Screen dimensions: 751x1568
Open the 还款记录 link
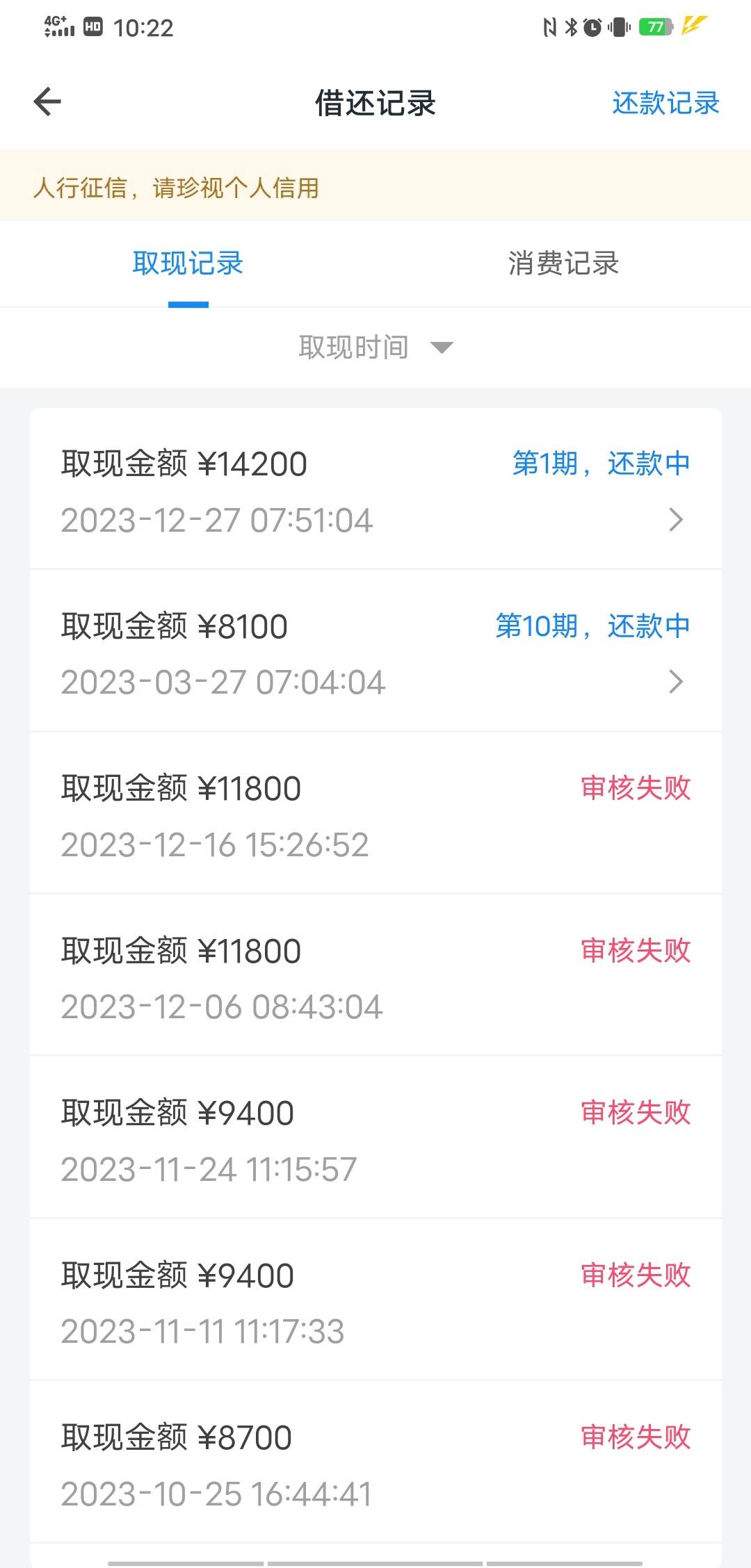(665, 103)
